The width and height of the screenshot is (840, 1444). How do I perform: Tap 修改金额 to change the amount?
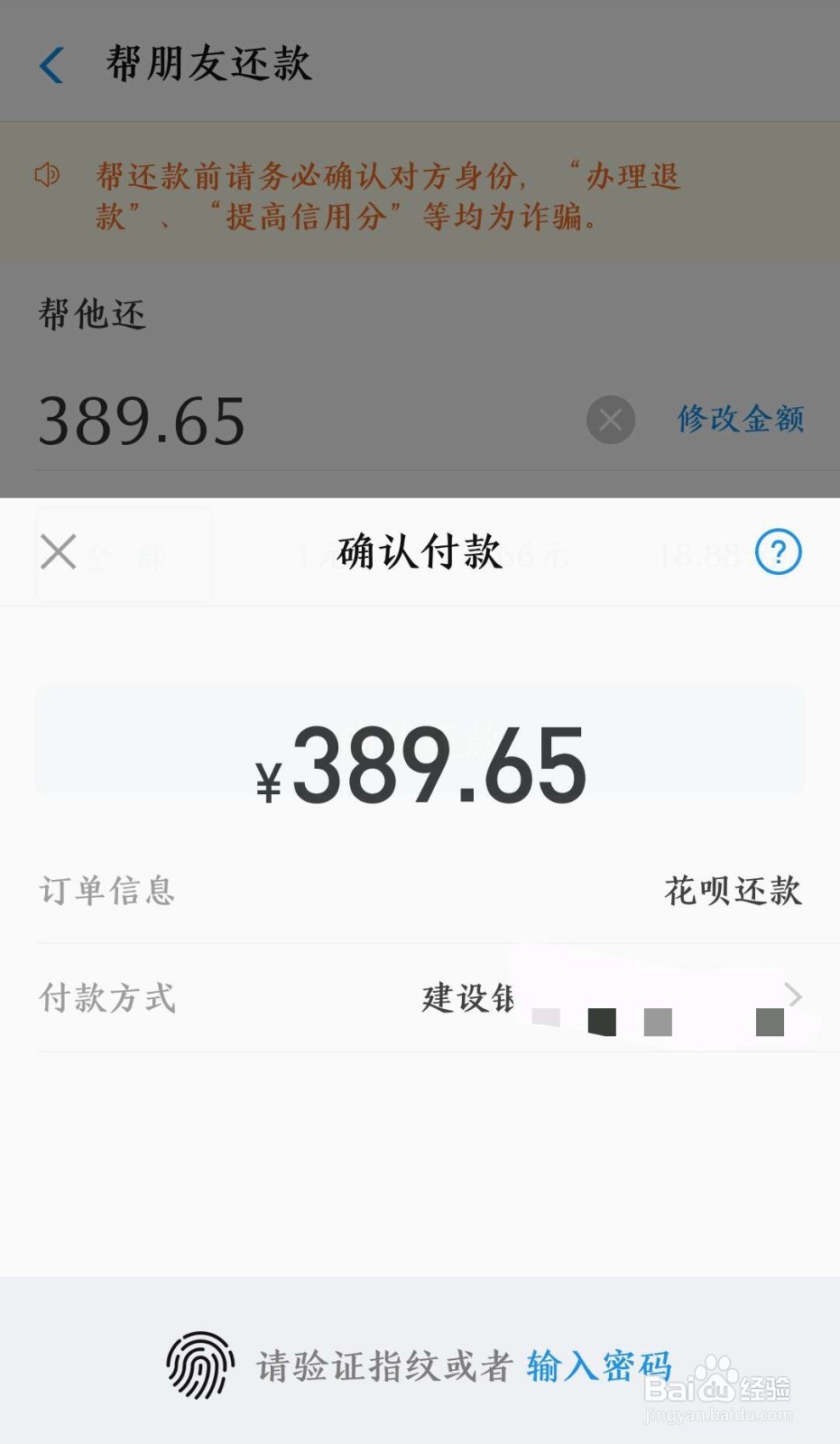click(x=740, y=419)
